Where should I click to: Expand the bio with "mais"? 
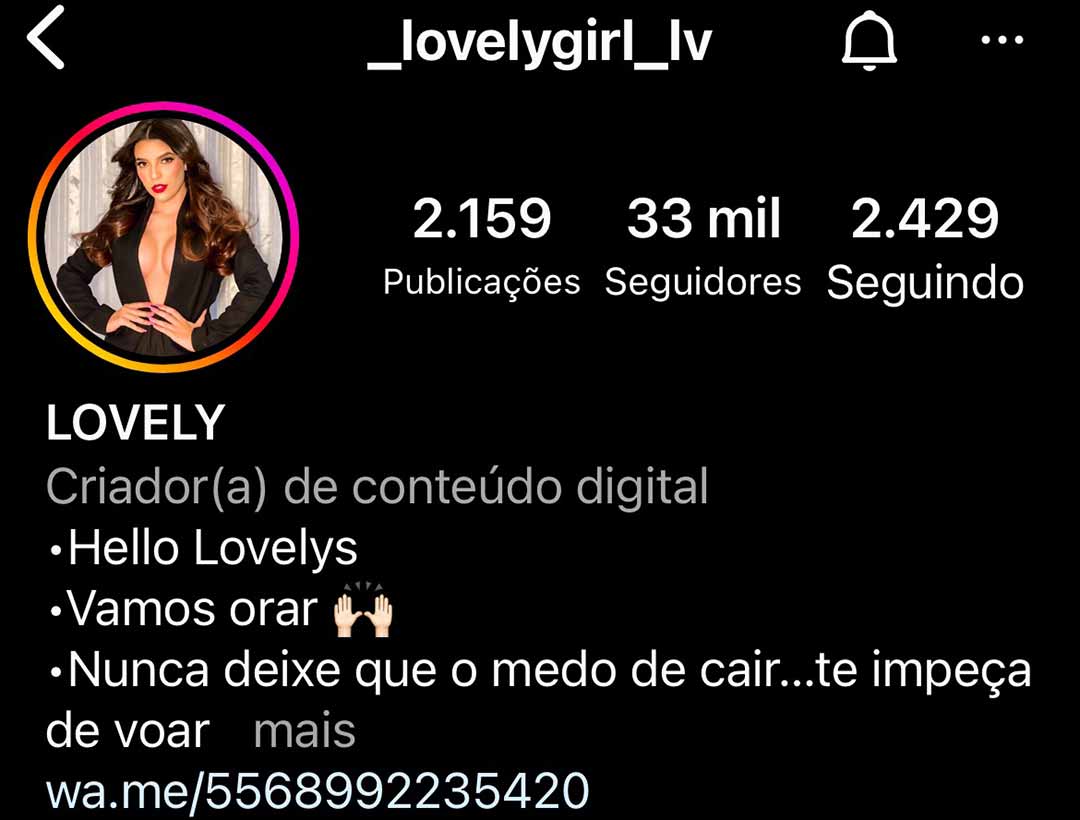point(305,731)
